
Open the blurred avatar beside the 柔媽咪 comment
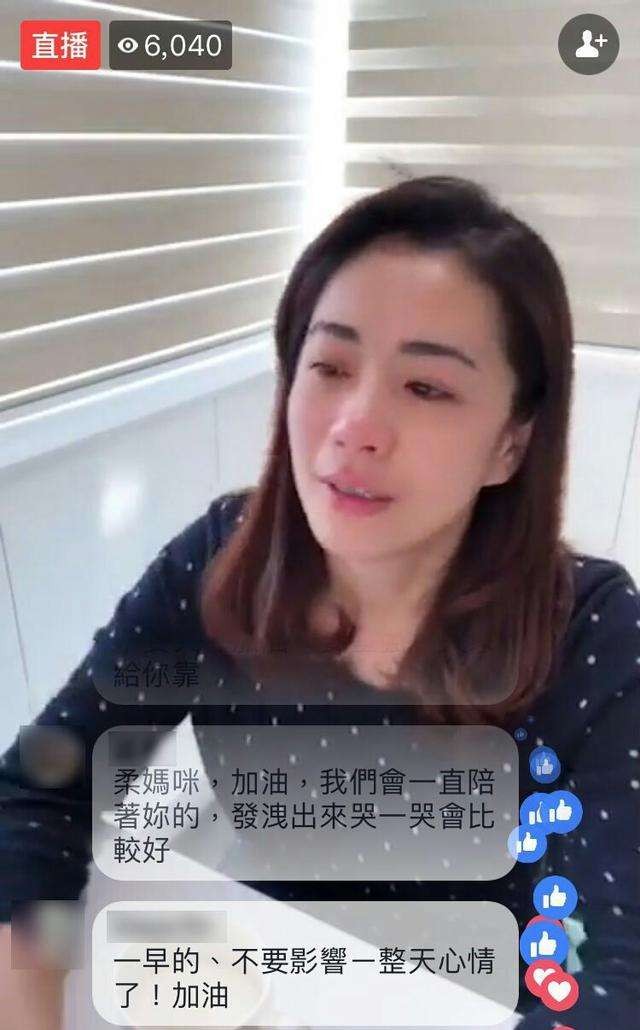click(50, 758)
